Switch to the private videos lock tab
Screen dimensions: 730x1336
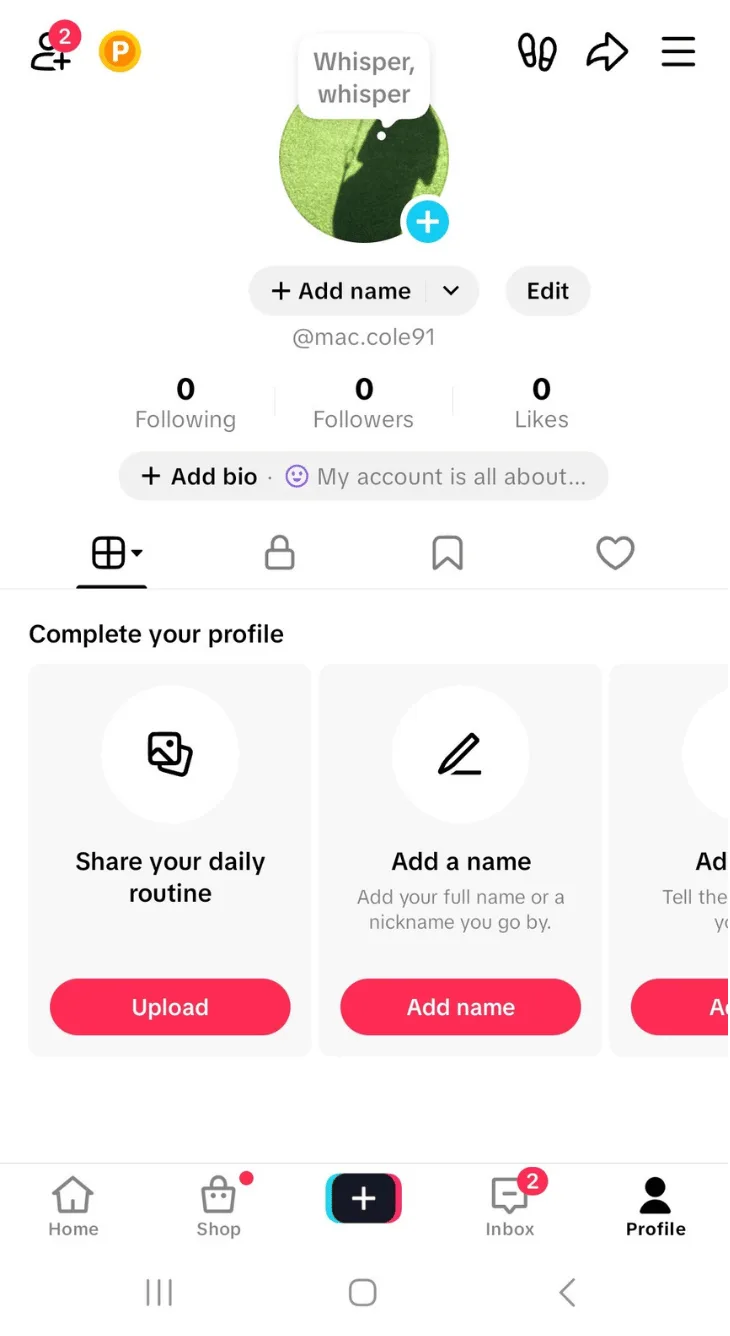pyautogui.click(x=280, y=553)
